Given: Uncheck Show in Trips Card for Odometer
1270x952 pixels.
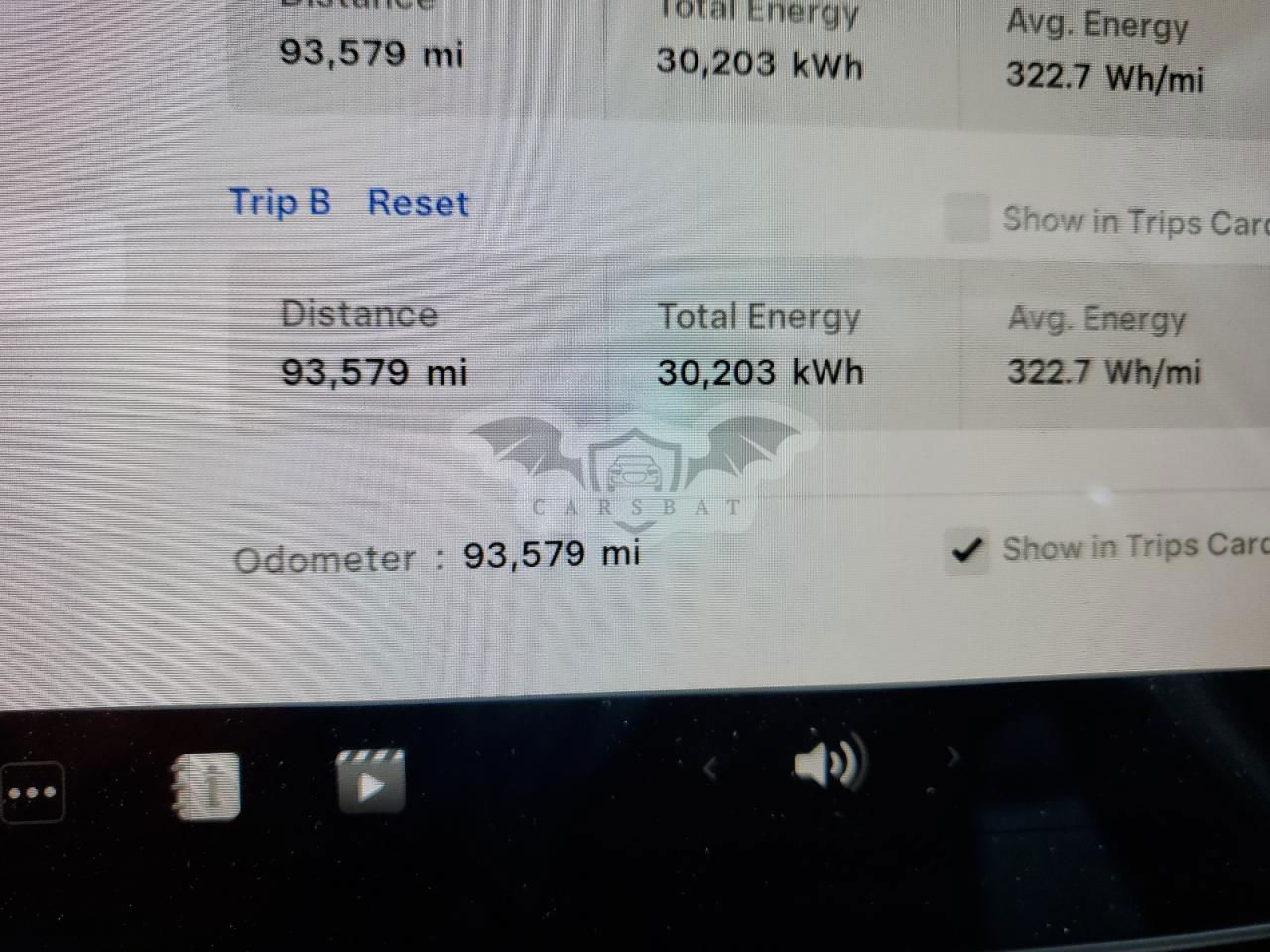Looking at the screenshot, I should pos(966,549).
